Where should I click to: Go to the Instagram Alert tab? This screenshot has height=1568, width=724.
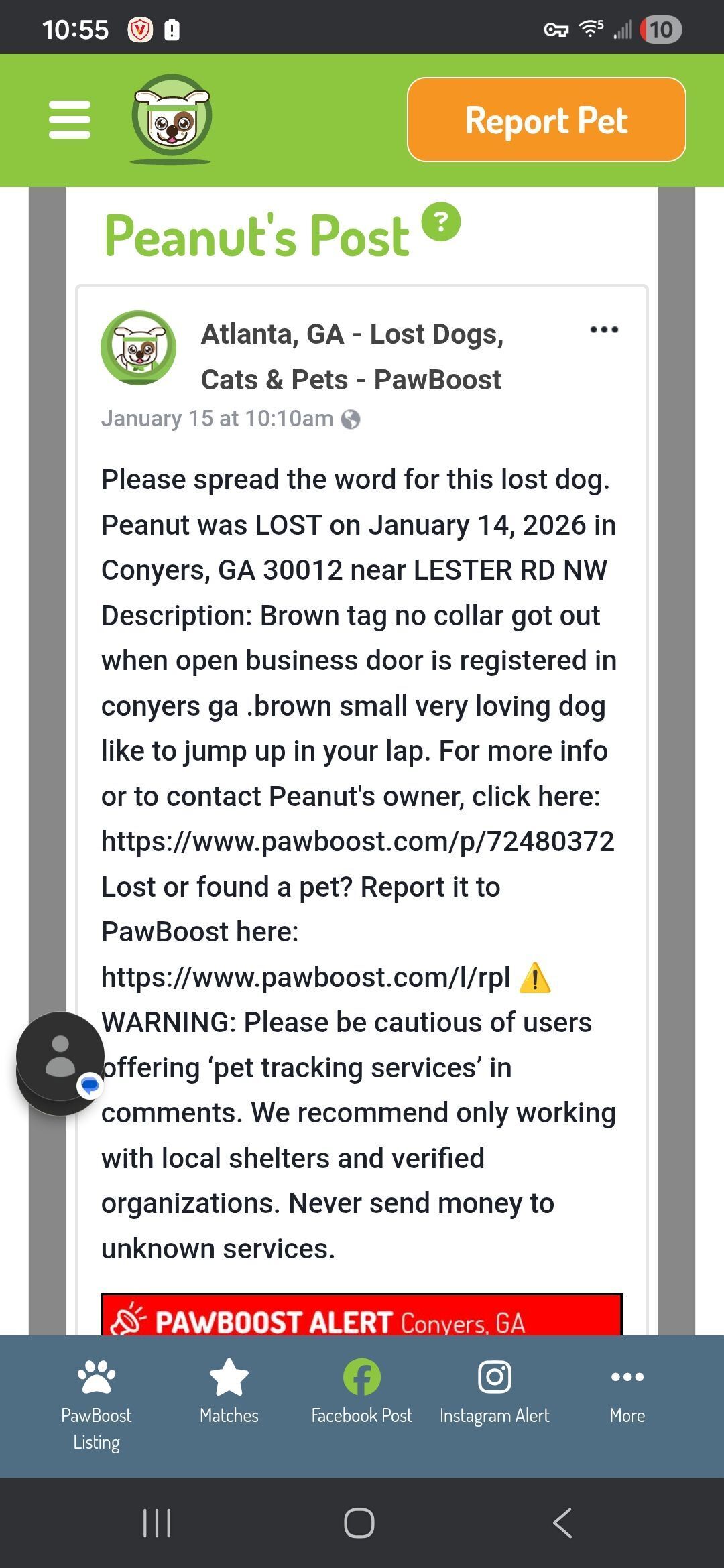click(x=495, y=1391)
